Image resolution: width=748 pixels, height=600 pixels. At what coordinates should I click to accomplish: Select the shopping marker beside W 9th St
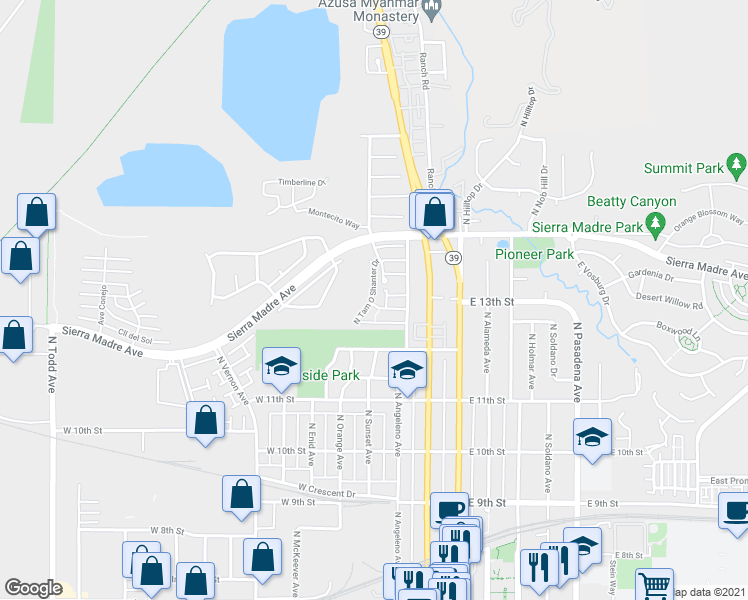click(x=241, y=496)
